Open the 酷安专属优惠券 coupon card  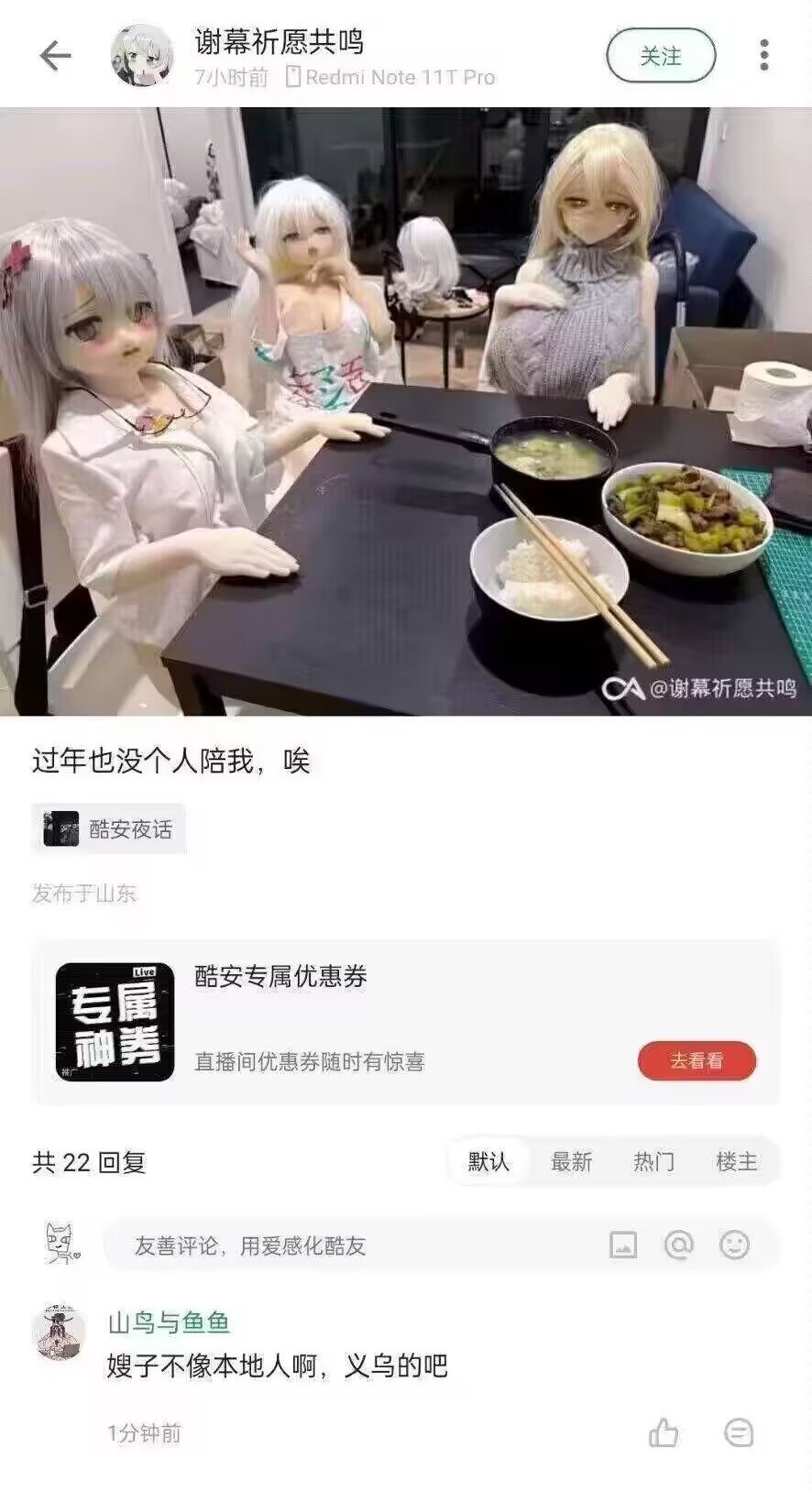406,1022
